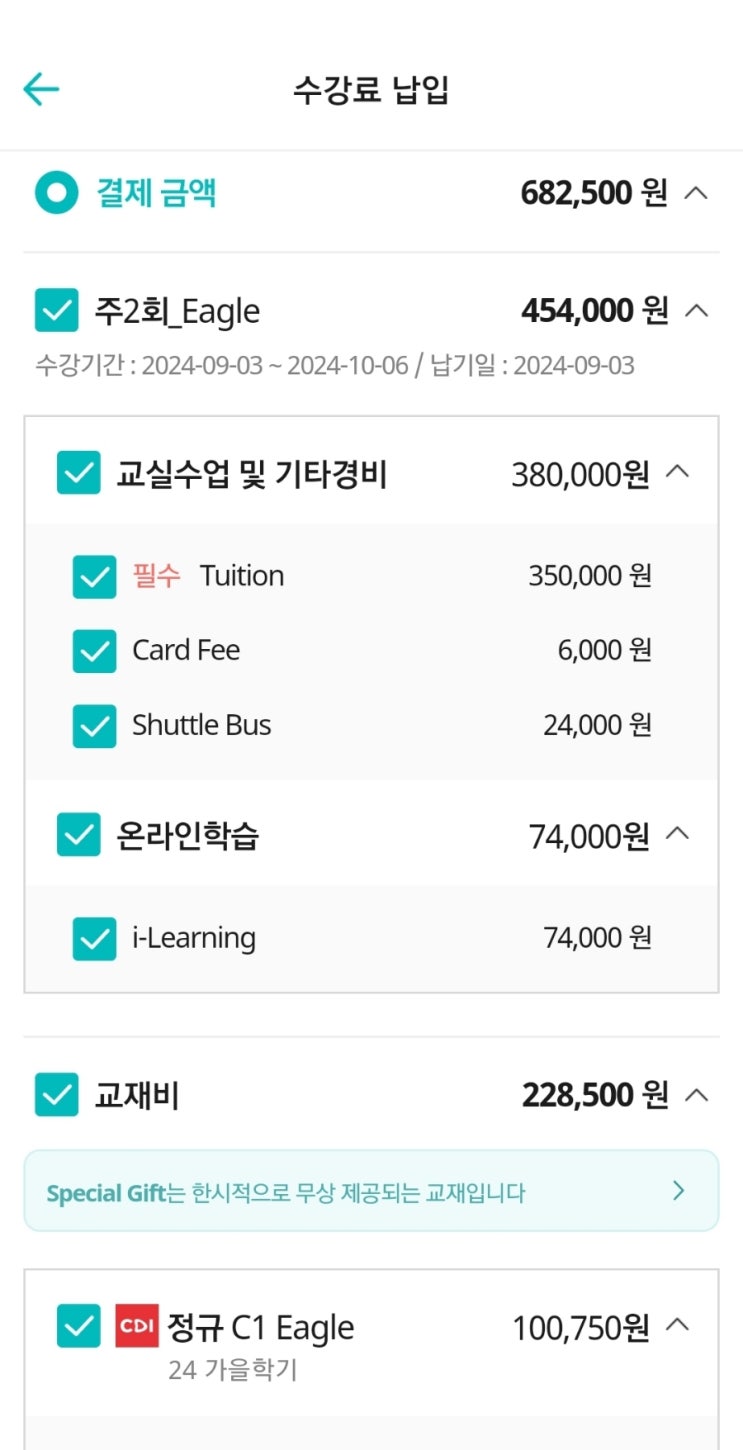This screenshot has width=743, height=1450.
Task: Collapse the 교실수업 및 기타경비 group
Action: point(677,472)
